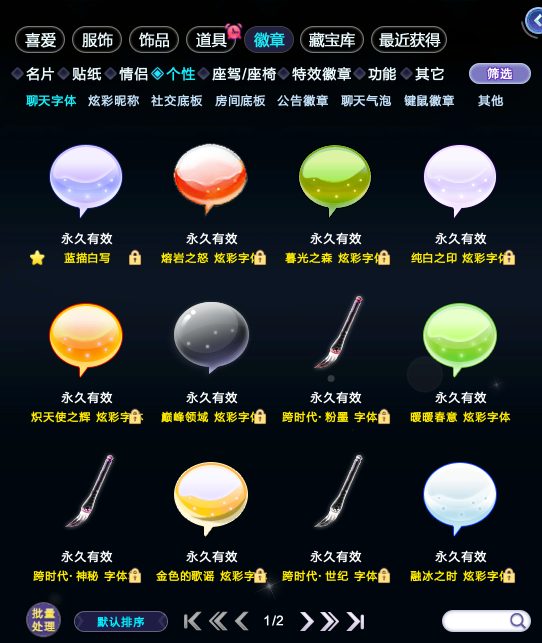Open the 聊天气泡 subcategory

click(x=366, y=100)
